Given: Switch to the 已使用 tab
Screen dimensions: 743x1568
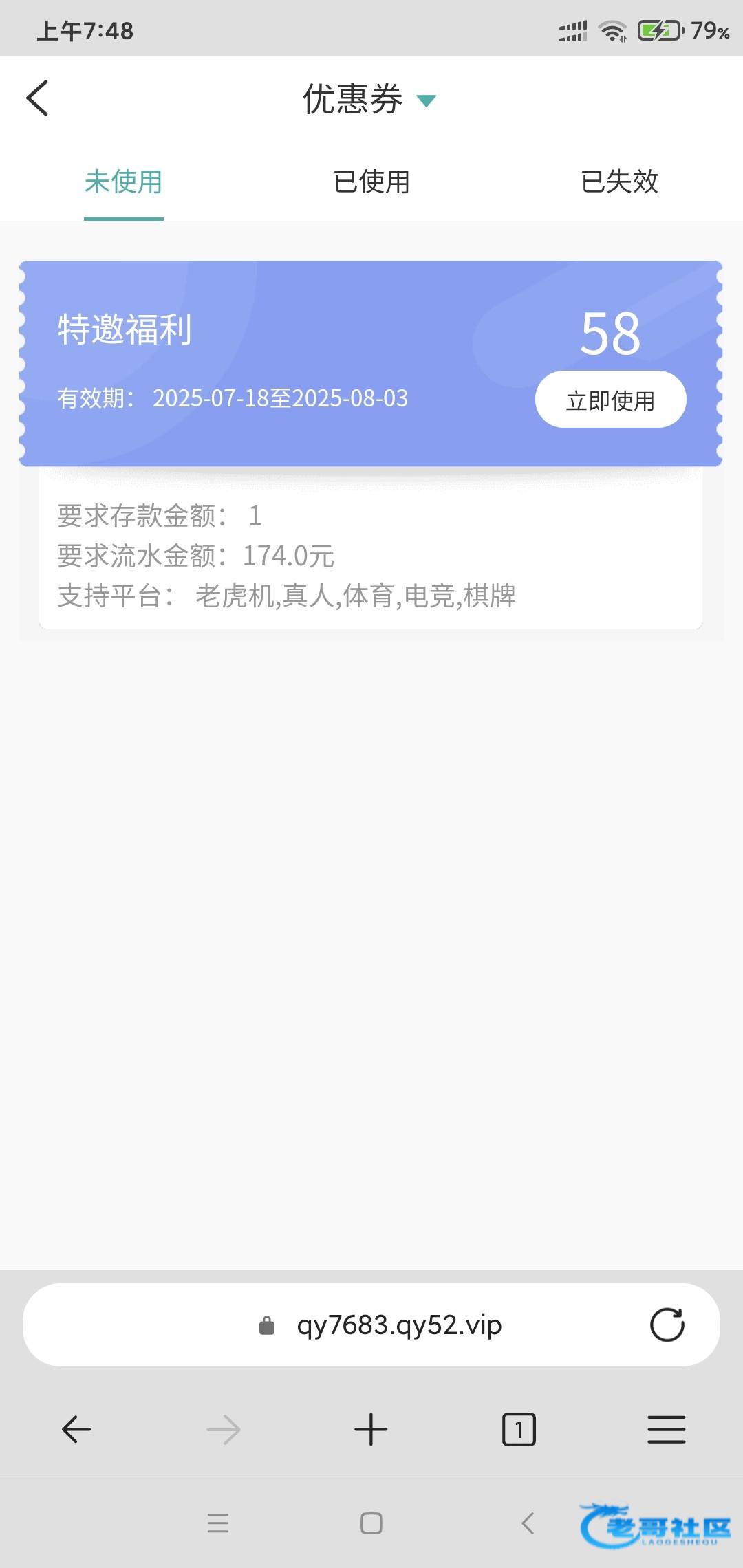Looking at the screenshot, I should 371,182.
